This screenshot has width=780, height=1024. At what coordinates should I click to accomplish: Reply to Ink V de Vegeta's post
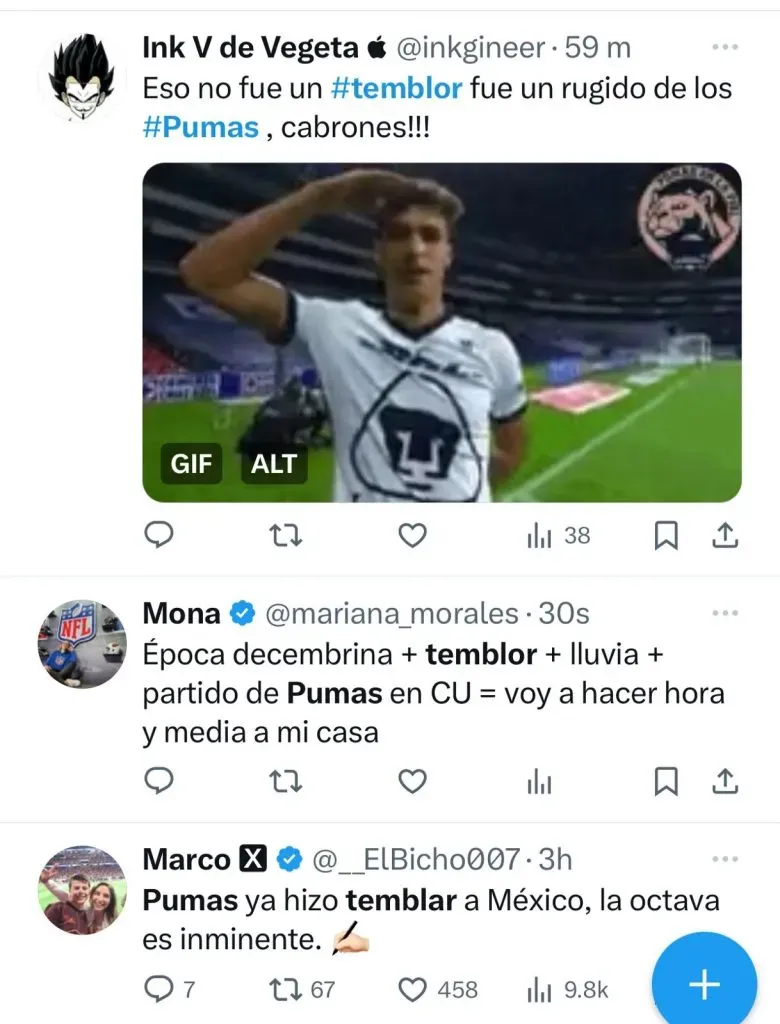tap(159, 536)
